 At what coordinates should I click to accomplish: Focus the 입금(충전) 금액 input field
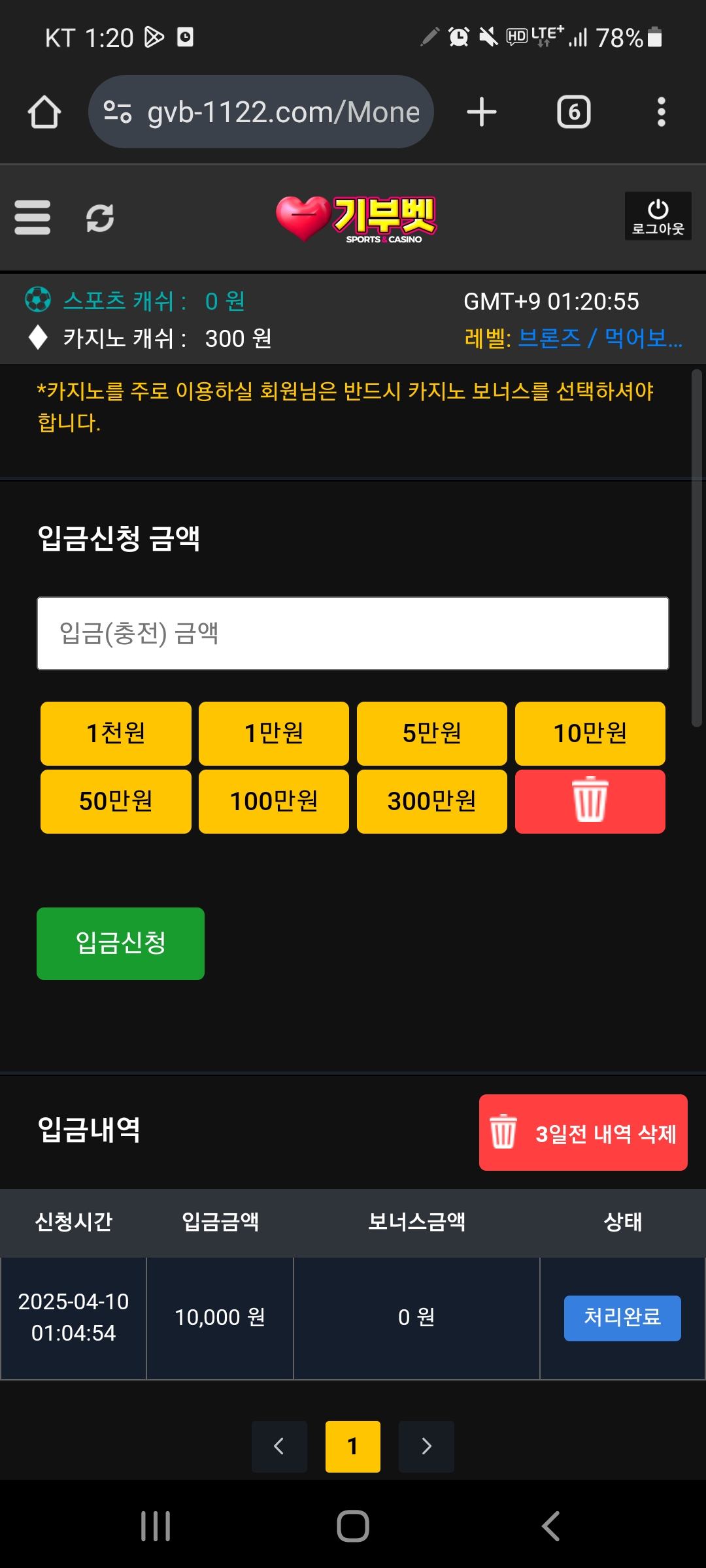tap(353, 633)
